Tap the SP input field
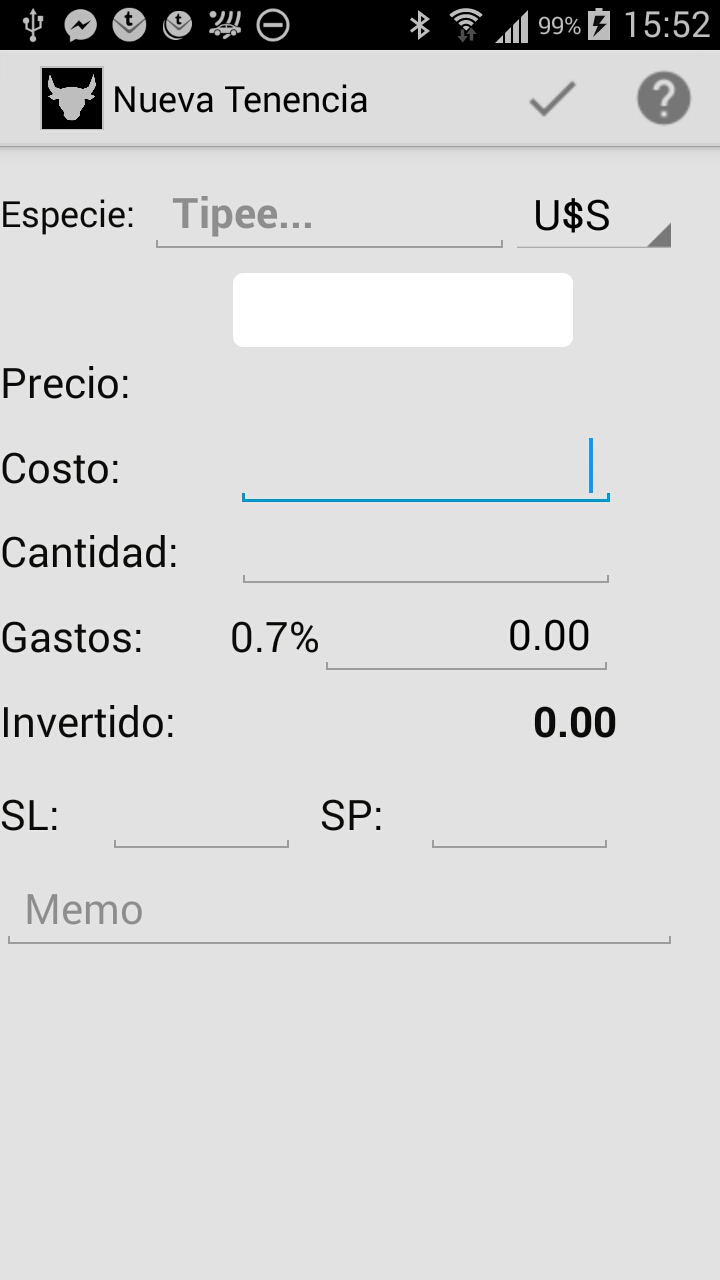This screenshot has height=1280, width=720. pos(520,818)
